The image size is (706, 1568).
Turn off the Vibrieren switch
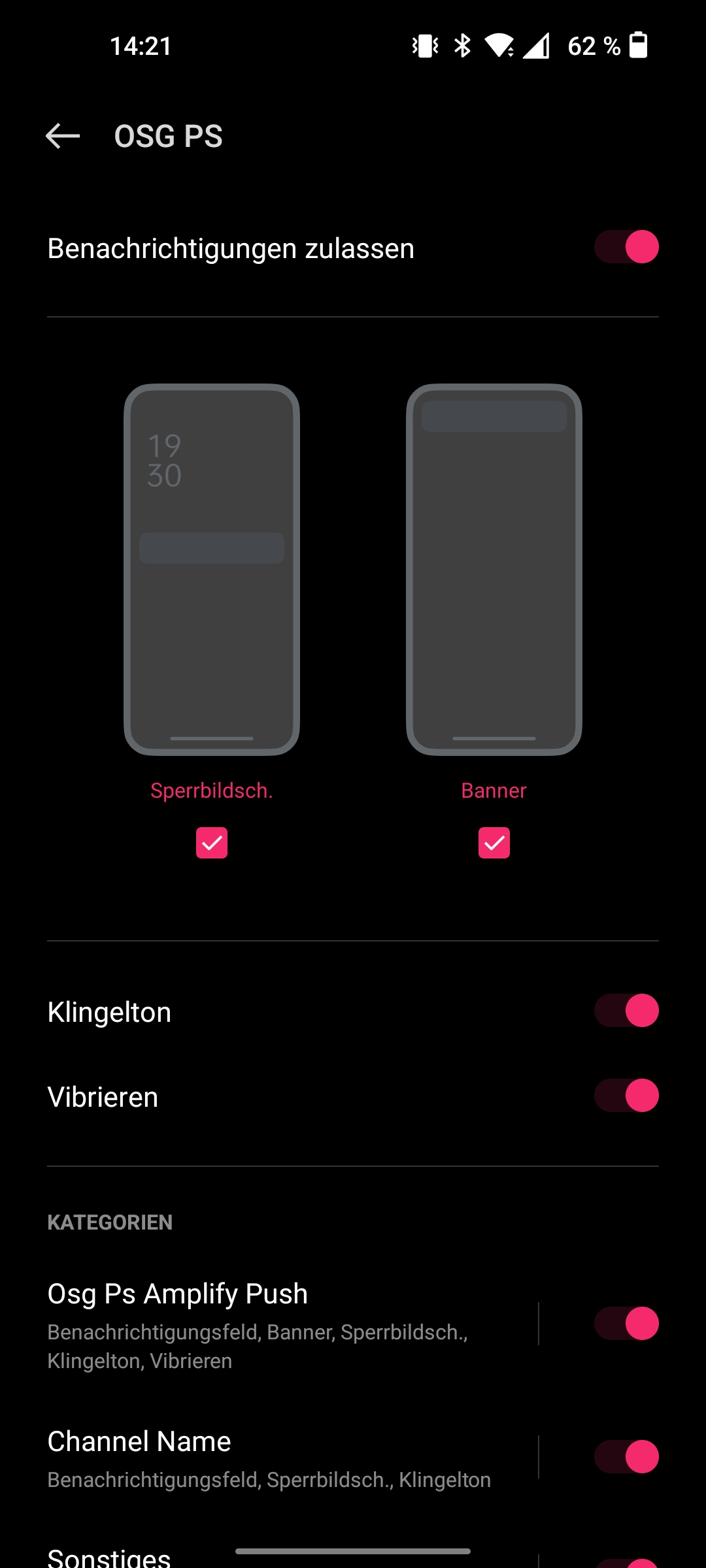click(x=626, y=1096)
